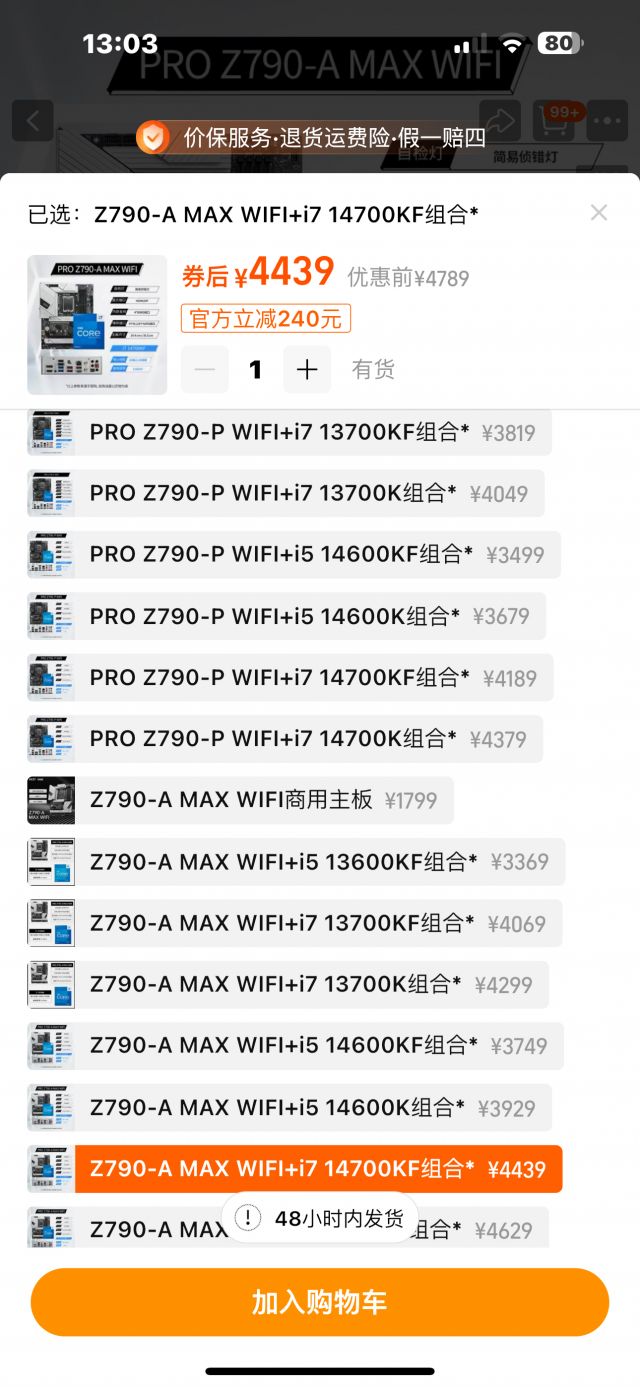Tap the selected Z790-A MAX WIFI+i7 14700KF option
Image resolution: width=640 pixels, height=1387 pixels.
tap(295, 1168)
